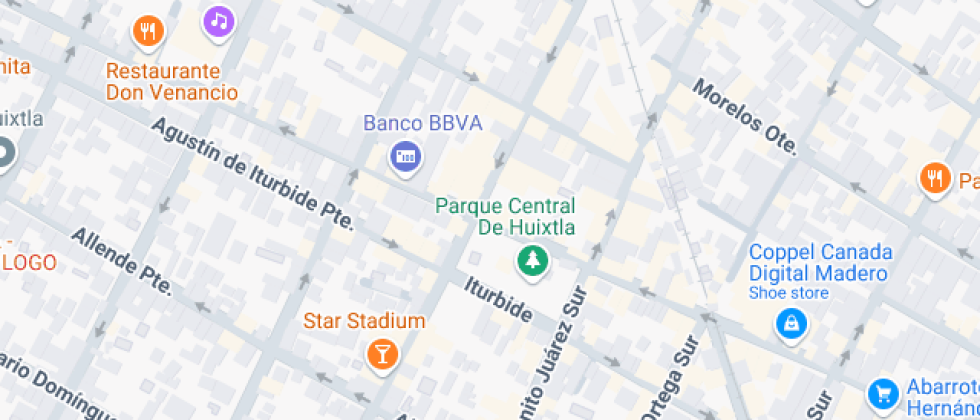Select the Banco BBVA marker
This screenshot has height=420, width=980.
405,157
